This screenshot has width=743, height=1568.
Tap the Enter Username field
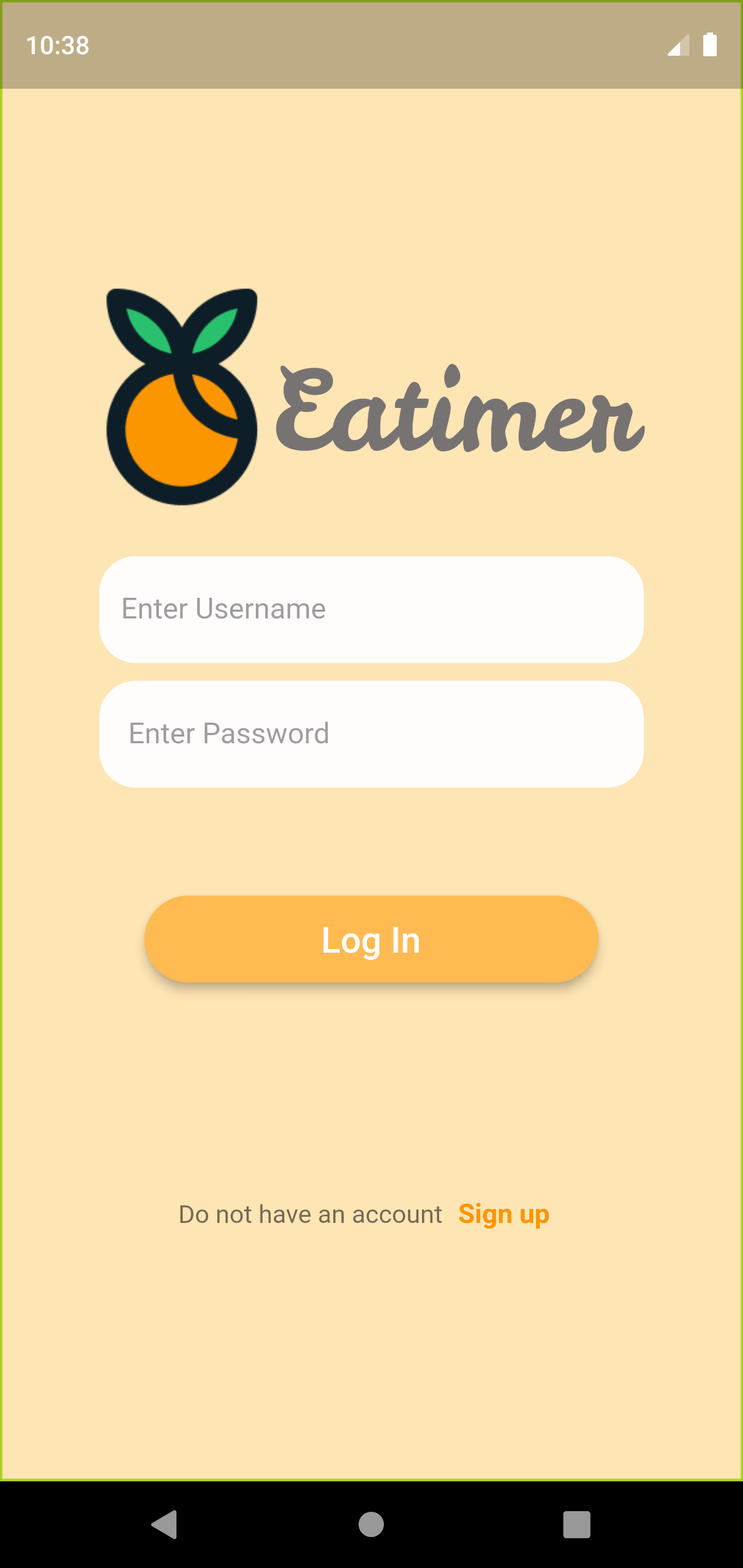point(372,609)
